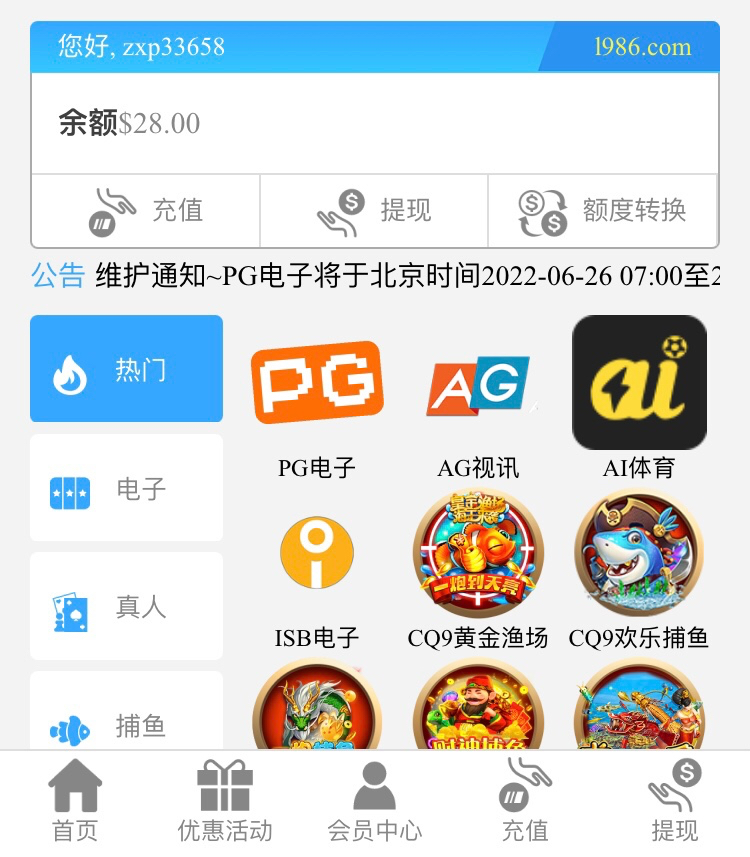The image size is (750, 857).
Task: Open 额度转换 transfer option
Action: [603, 210]
